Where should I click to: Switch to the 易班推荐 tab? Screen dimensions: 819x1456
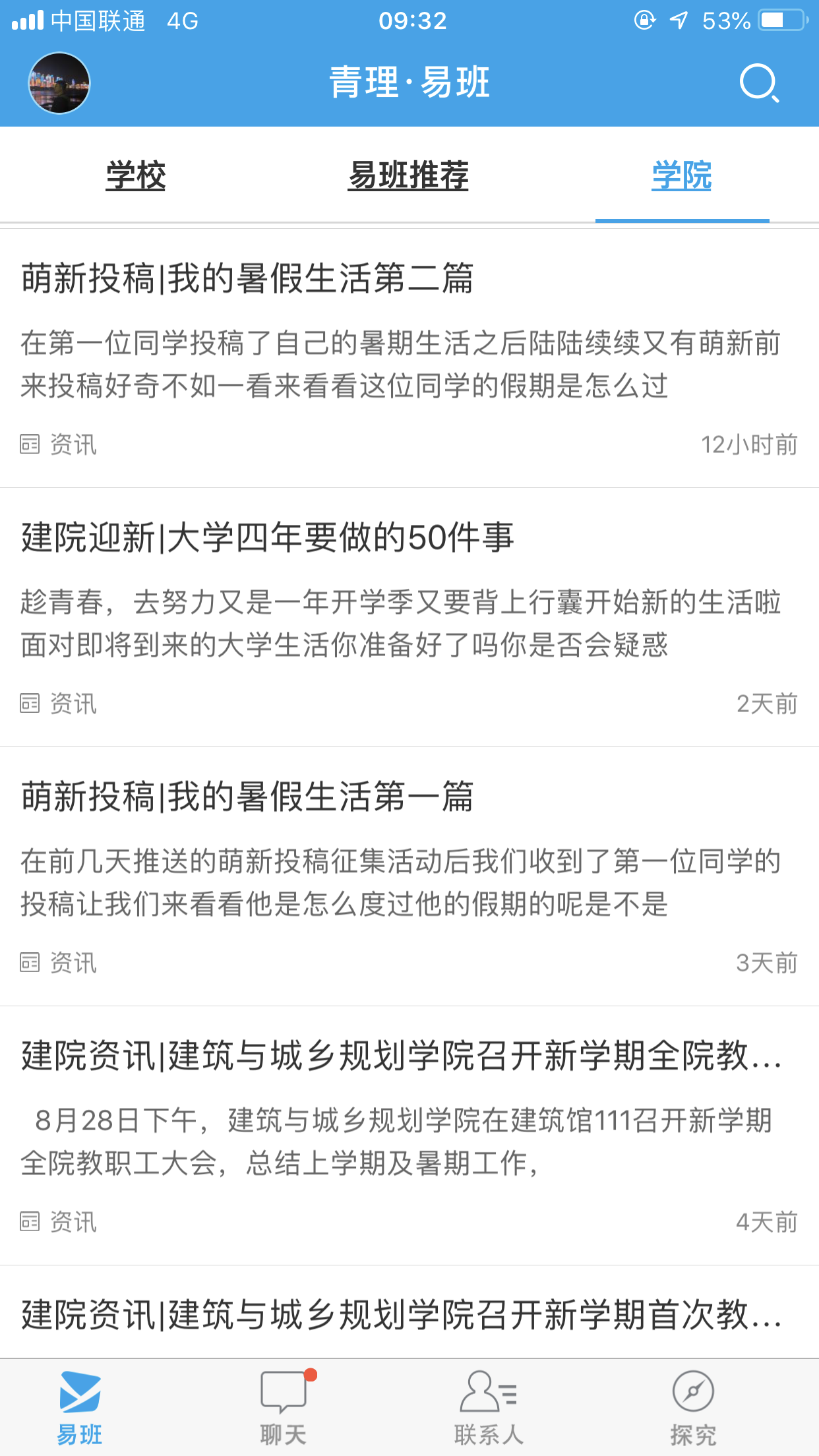pyautogui.click(x=408, y=175)
